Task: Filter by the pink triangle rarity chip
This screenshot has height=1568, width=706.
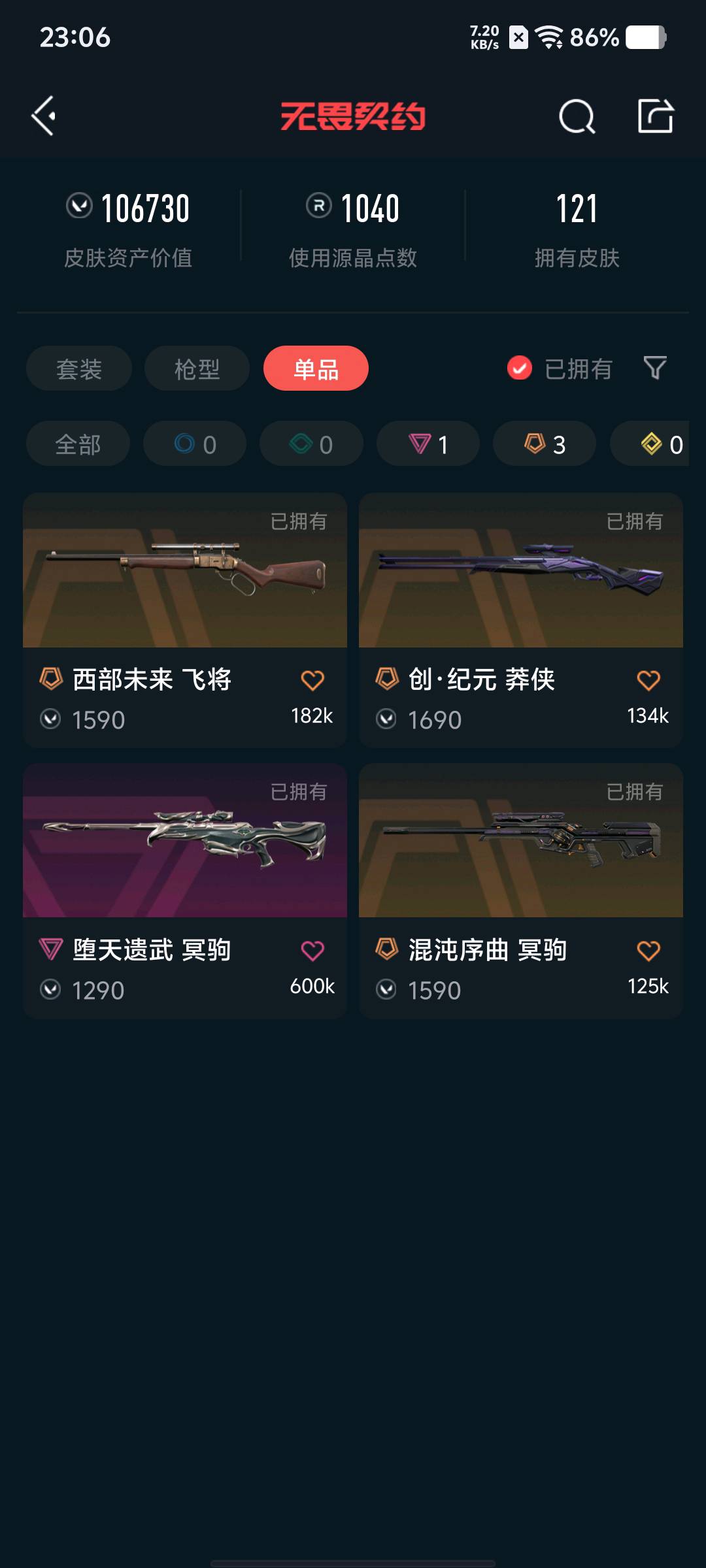Action: click(x=428, y=444)
